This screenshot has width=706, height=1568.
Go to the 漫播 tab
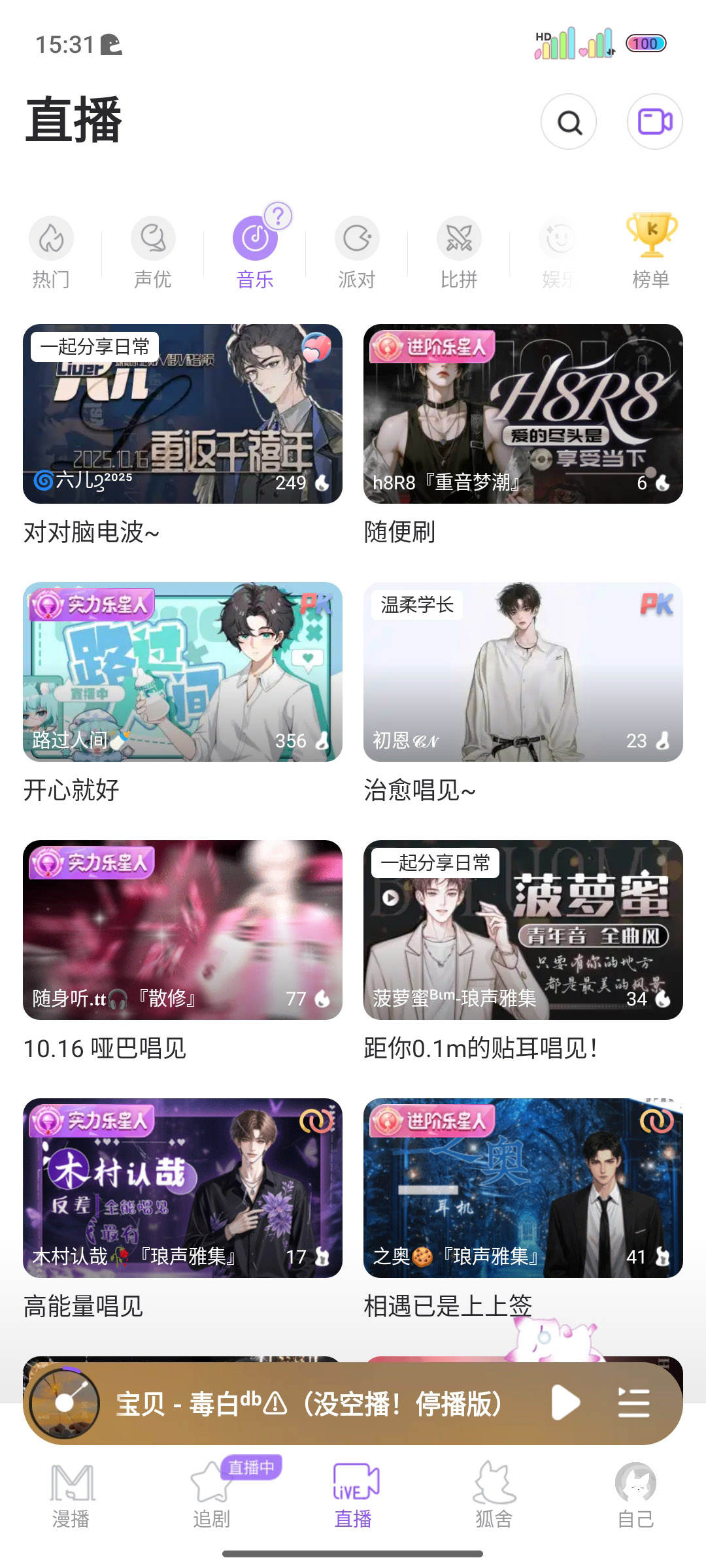[71, 1496]
